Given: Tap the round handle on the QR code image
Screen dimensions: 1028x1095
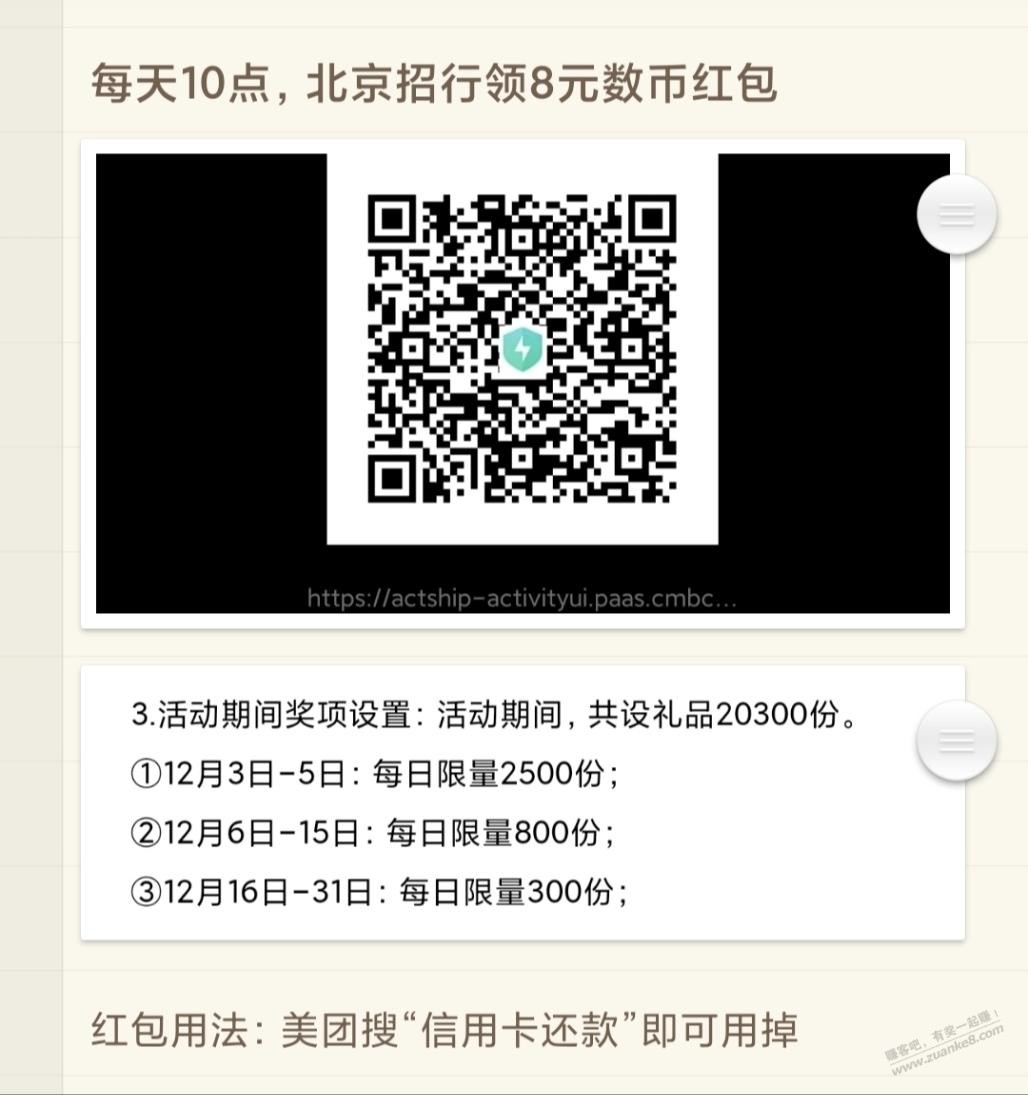Looking at the screenshot, I should tap(956, 214).
